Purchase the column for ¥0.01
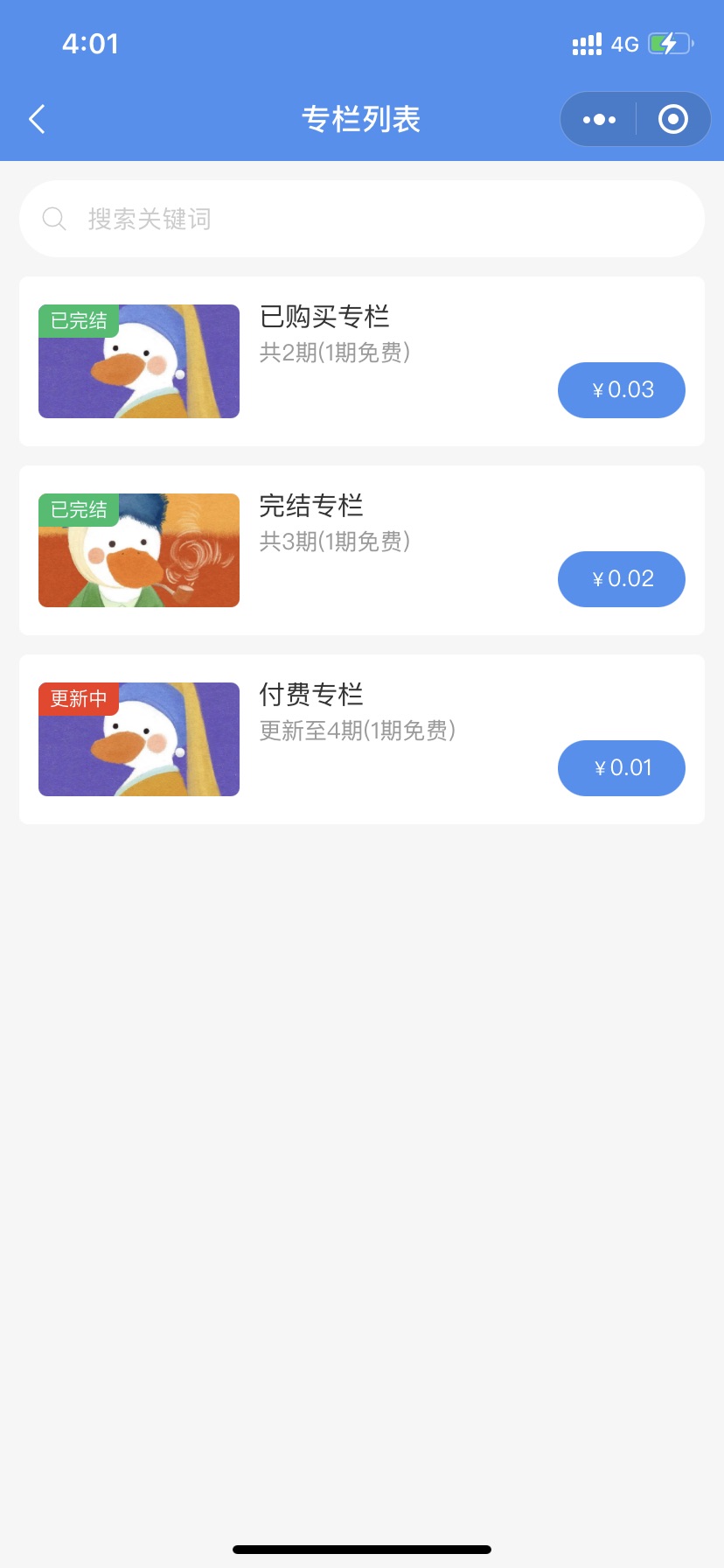The width and height of the screenshot is (724, 1568). pos(622,768)
